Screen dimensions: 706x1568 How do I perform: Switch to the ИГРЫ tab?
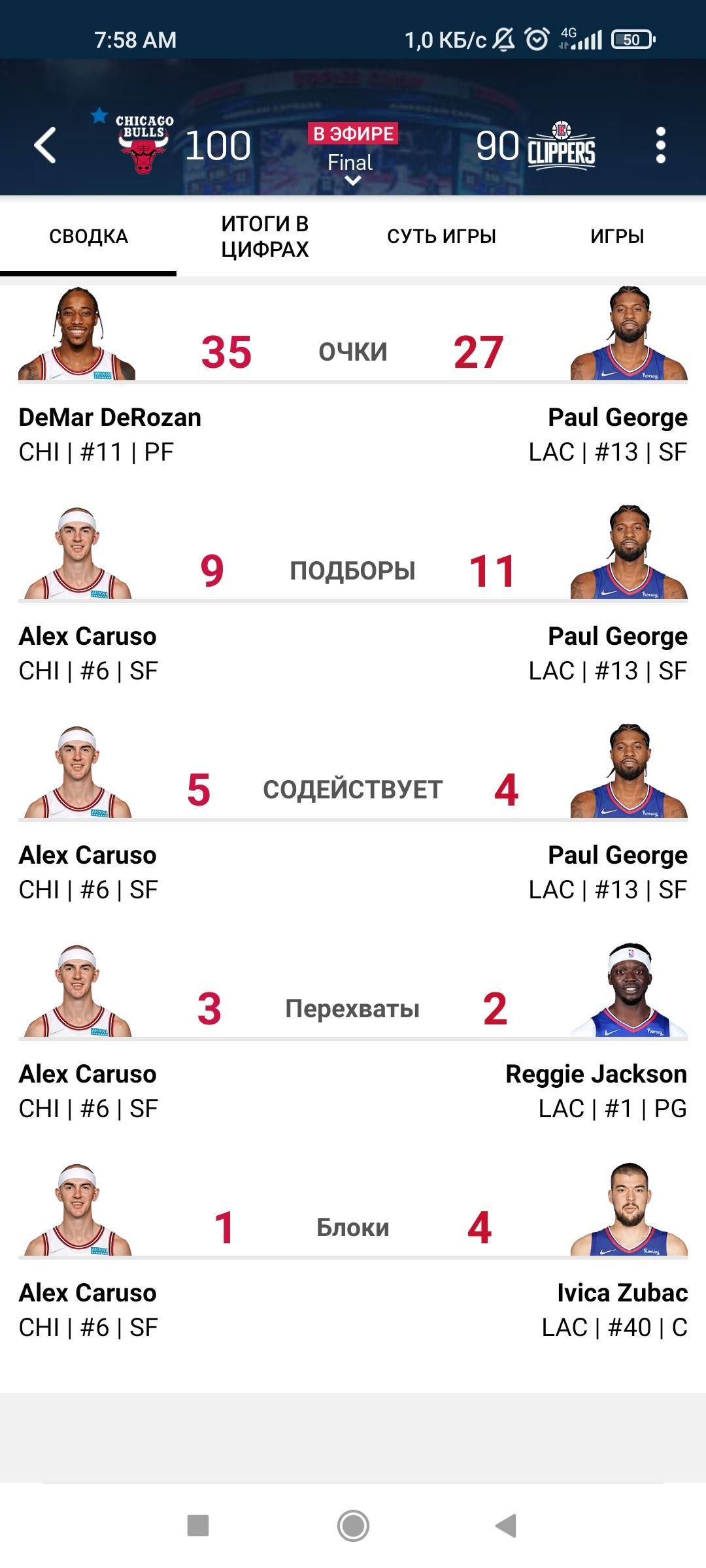[618, 236]
